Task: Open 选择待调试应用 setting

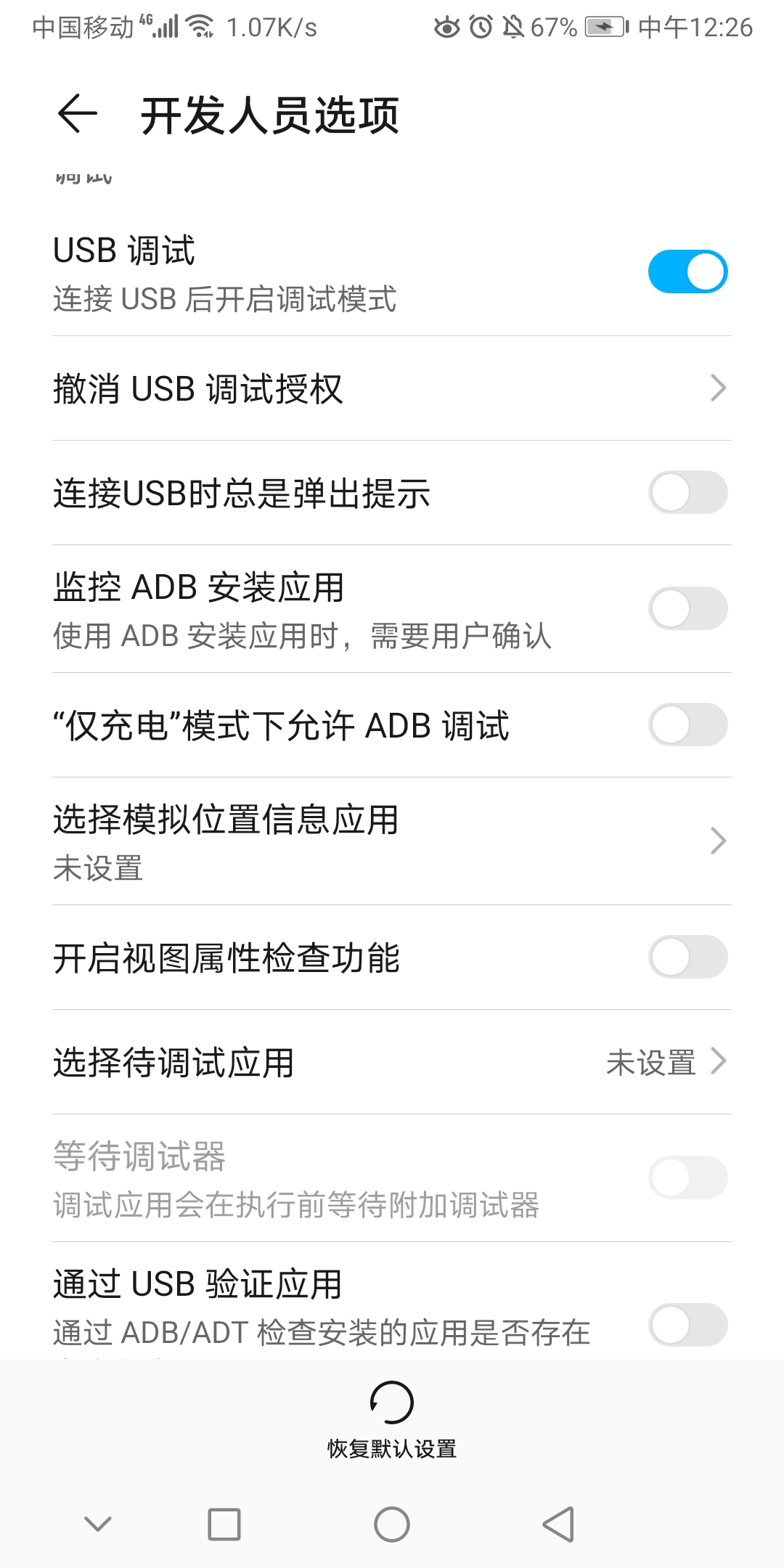Action: [x=392, y=1062]
